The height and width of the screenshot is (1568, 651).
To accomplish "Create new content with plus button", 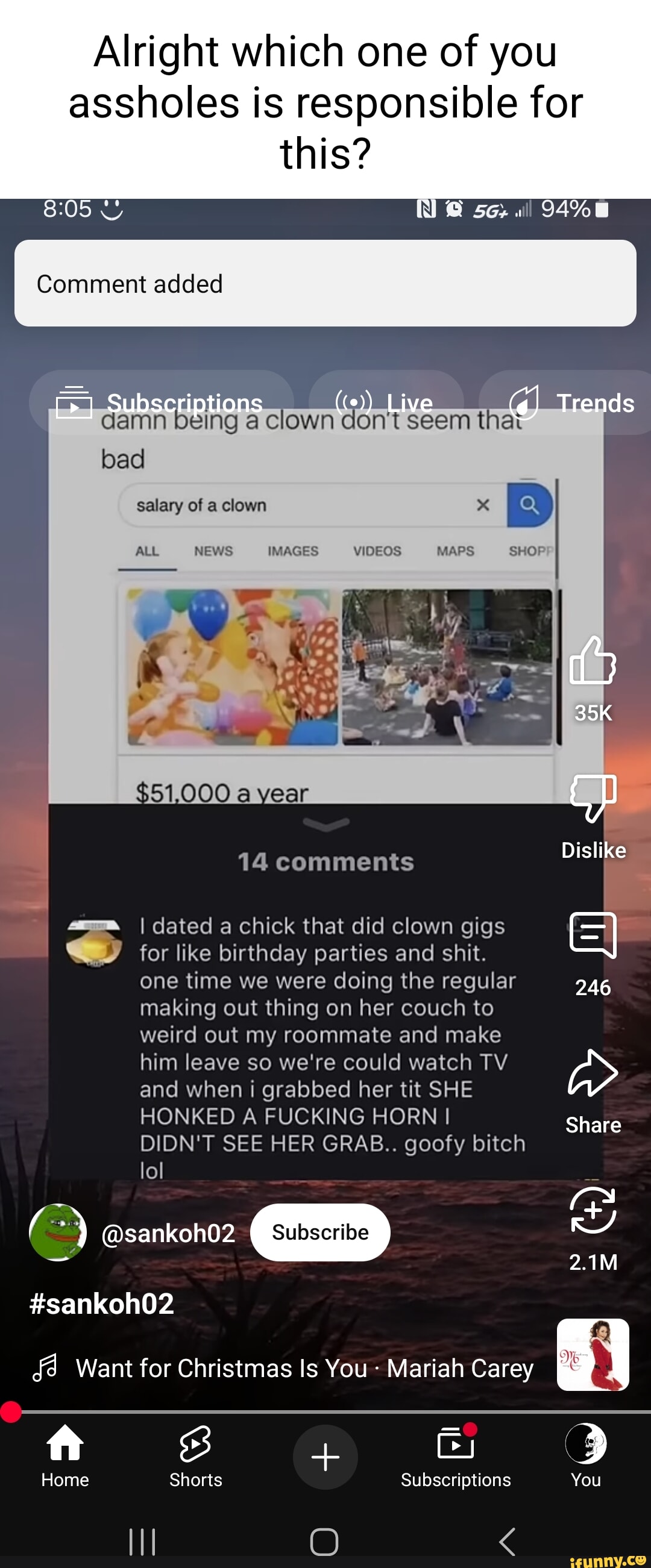I will 325,1457.
